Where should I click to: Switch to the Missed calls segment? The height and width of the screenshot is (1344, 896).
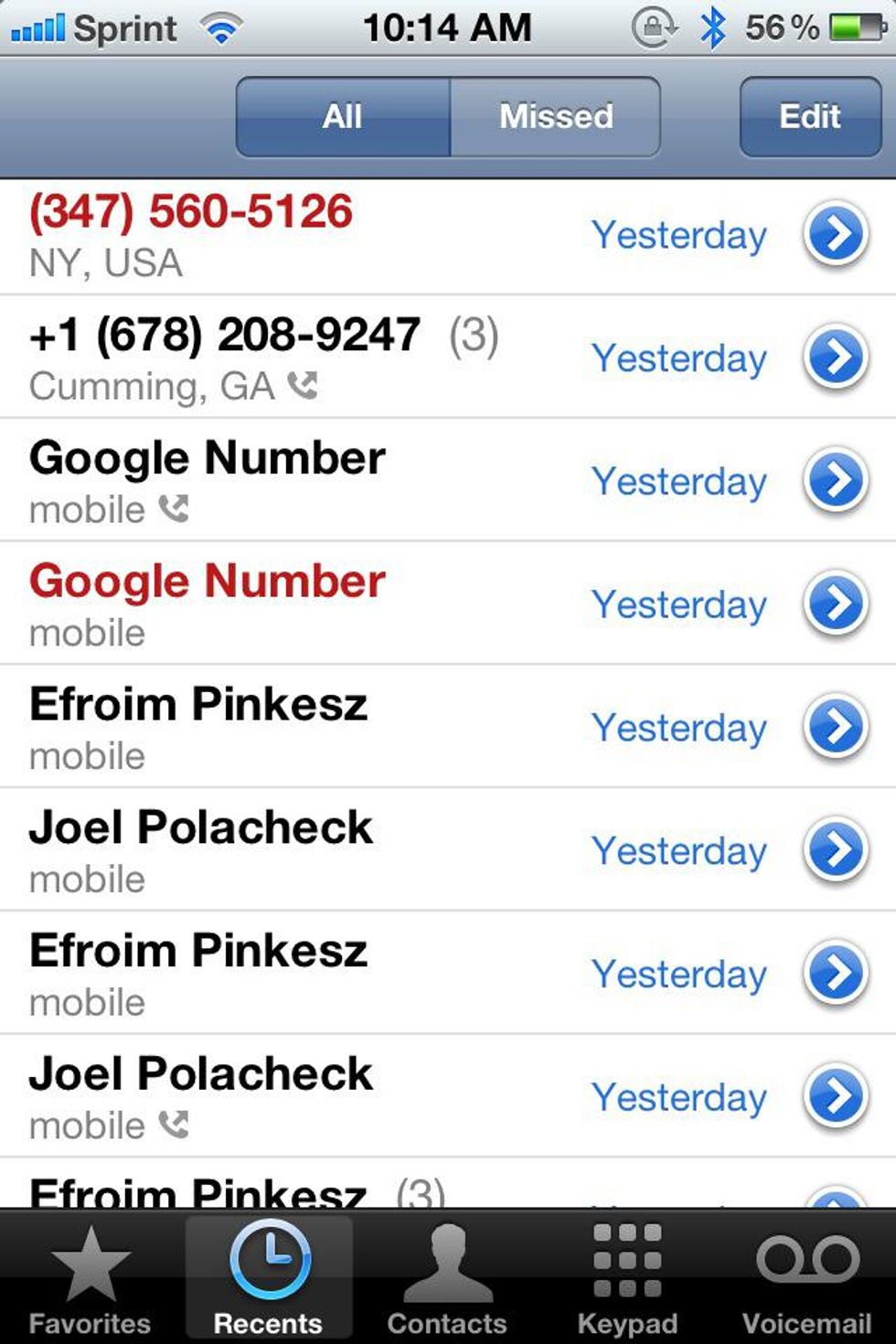555,117
